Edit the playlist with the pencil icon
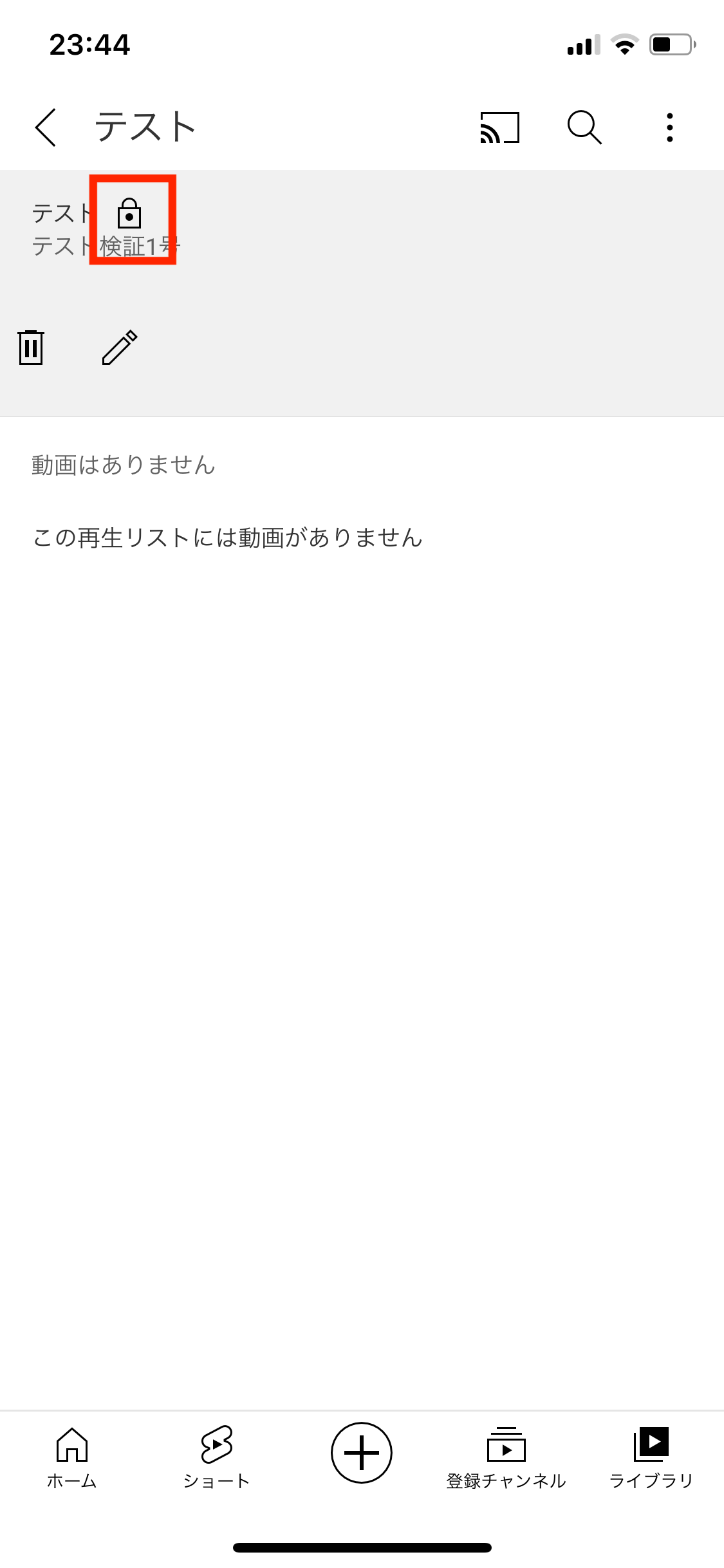Viewport: 724px width, 1568px height. (x=120, y=348)
